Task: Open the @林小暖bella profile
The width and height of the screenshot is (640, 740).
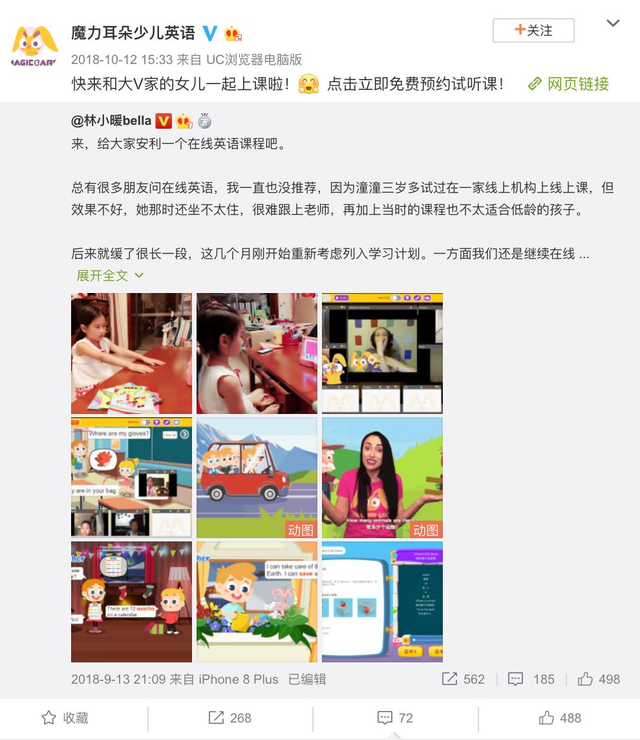Action: point(111,121)
